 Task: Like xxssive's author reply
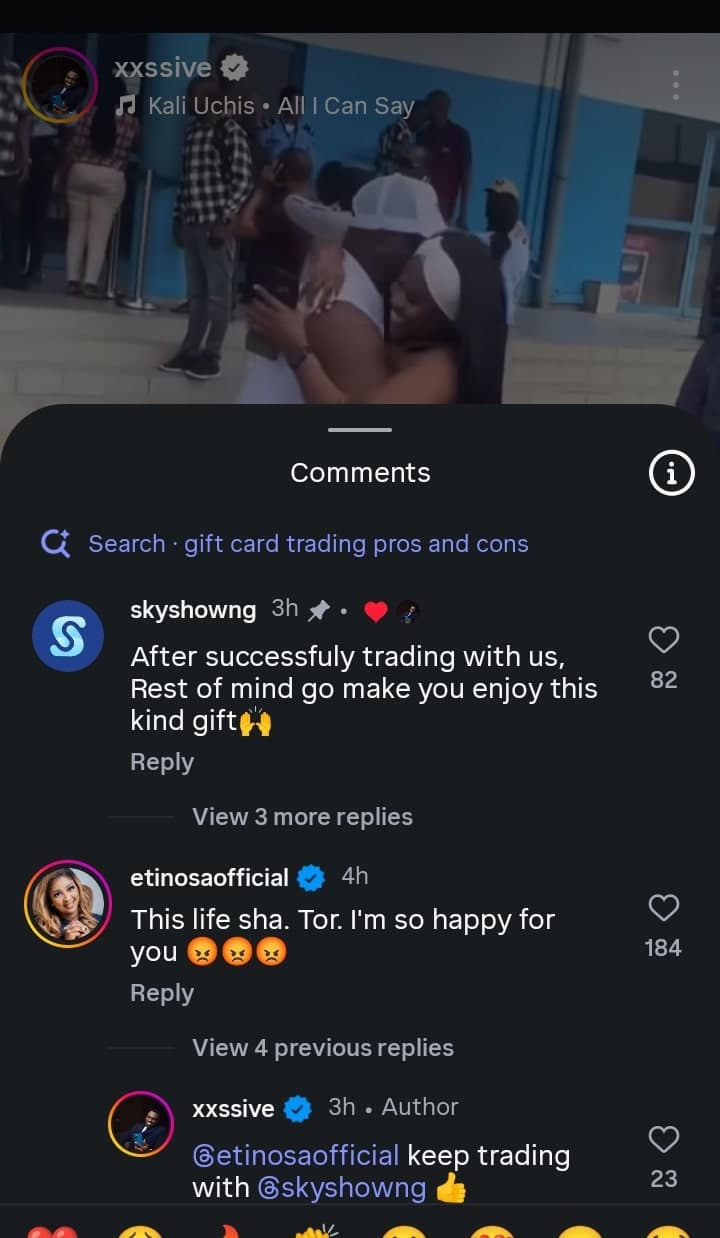(x=664, y=1140)
